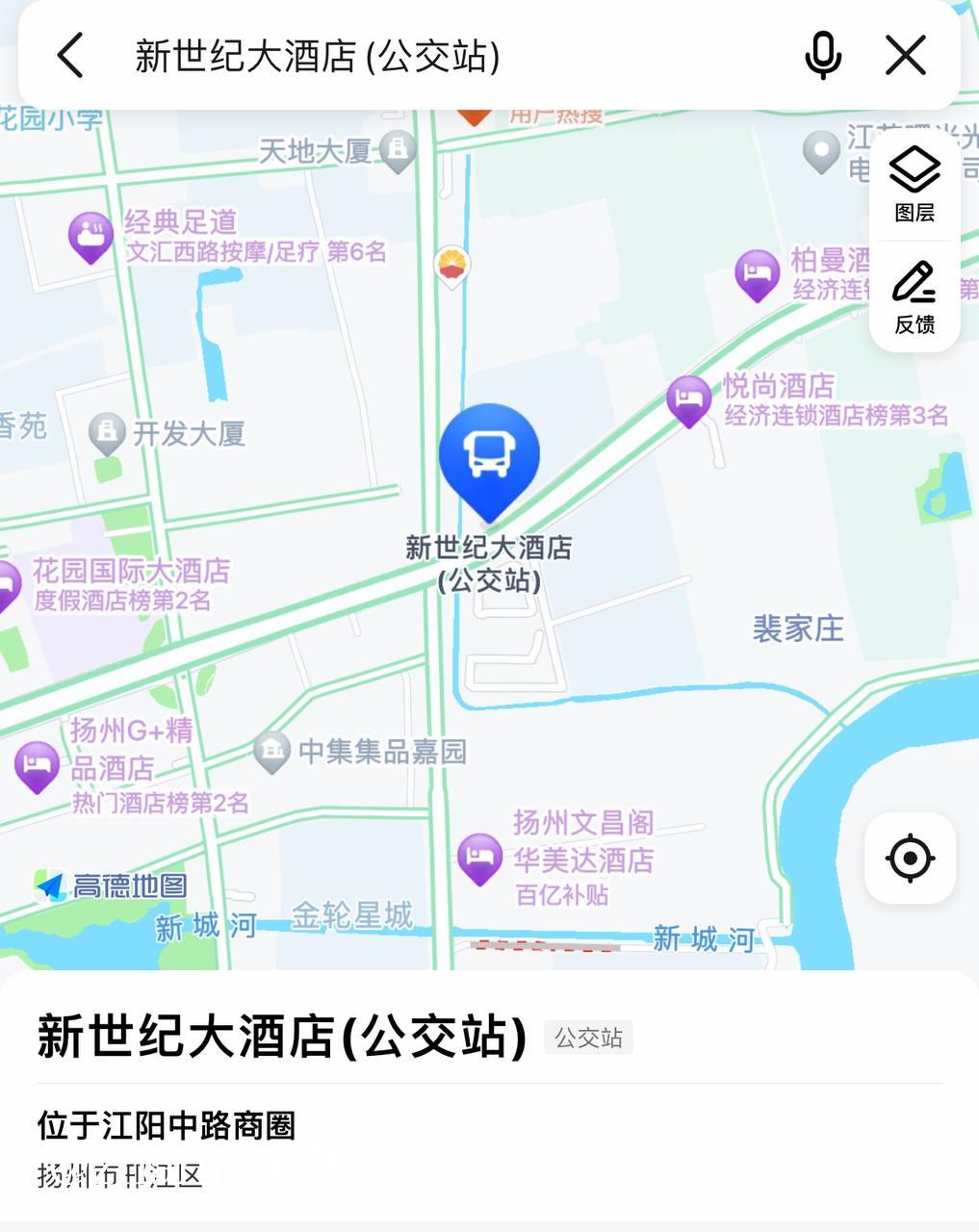This screenshot has width=979, height=1232.
Task: Tap the 花园国际大酒店 hotel marker
Action: click(8, 583)
